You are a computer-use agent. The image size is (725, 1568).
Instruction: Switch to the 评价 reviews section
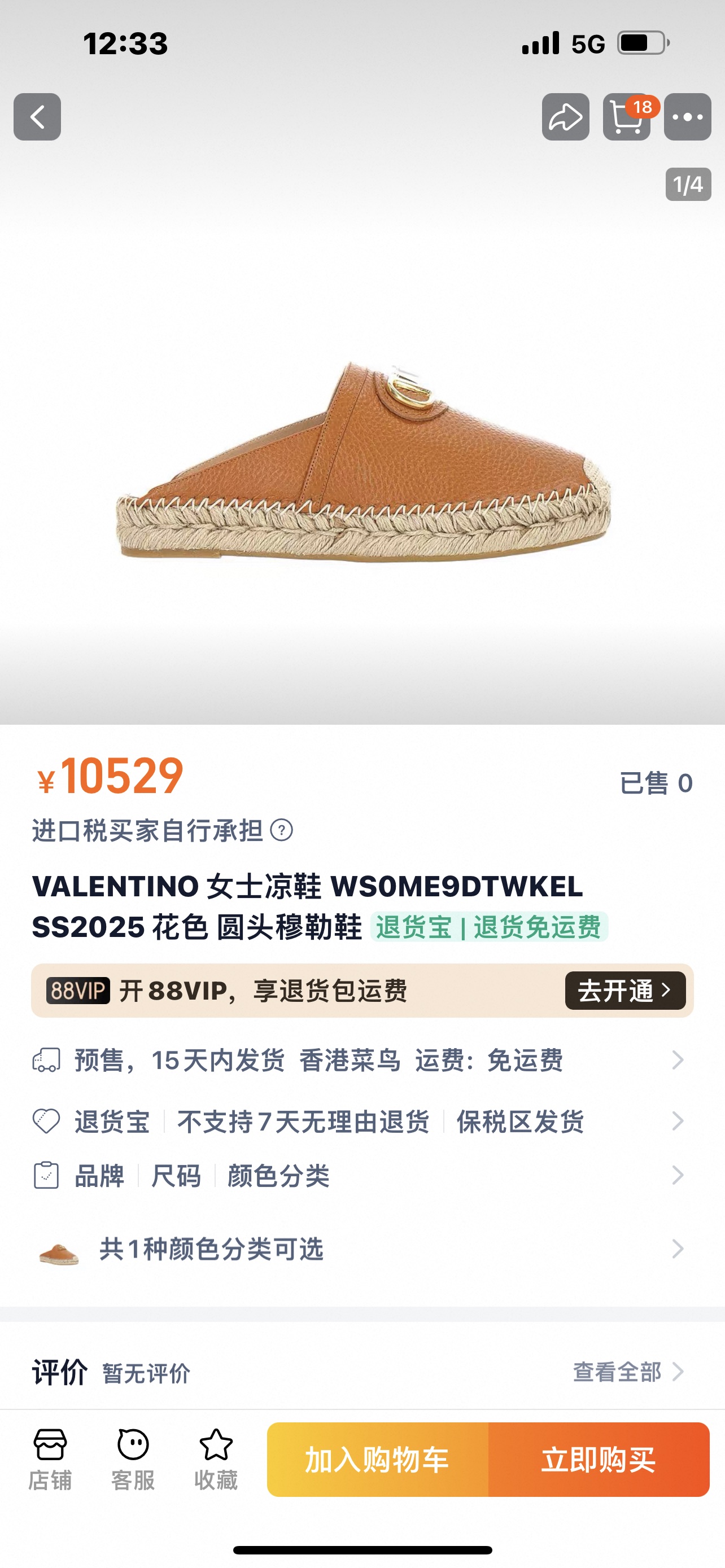58,1373
